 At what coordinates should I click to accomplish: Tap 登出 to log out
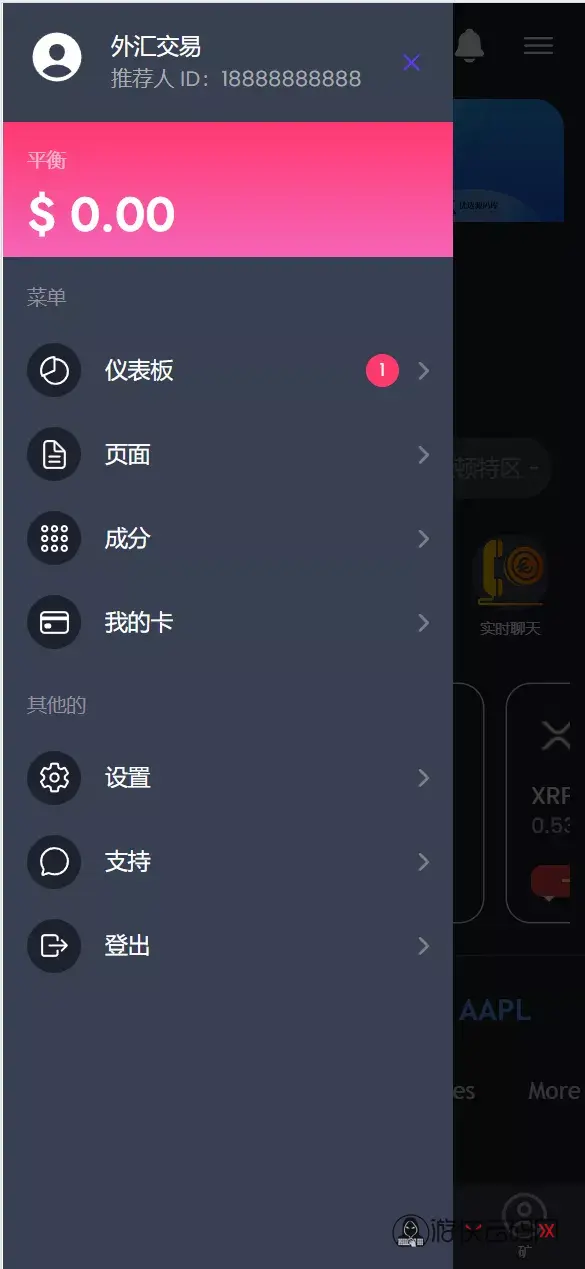228,946
